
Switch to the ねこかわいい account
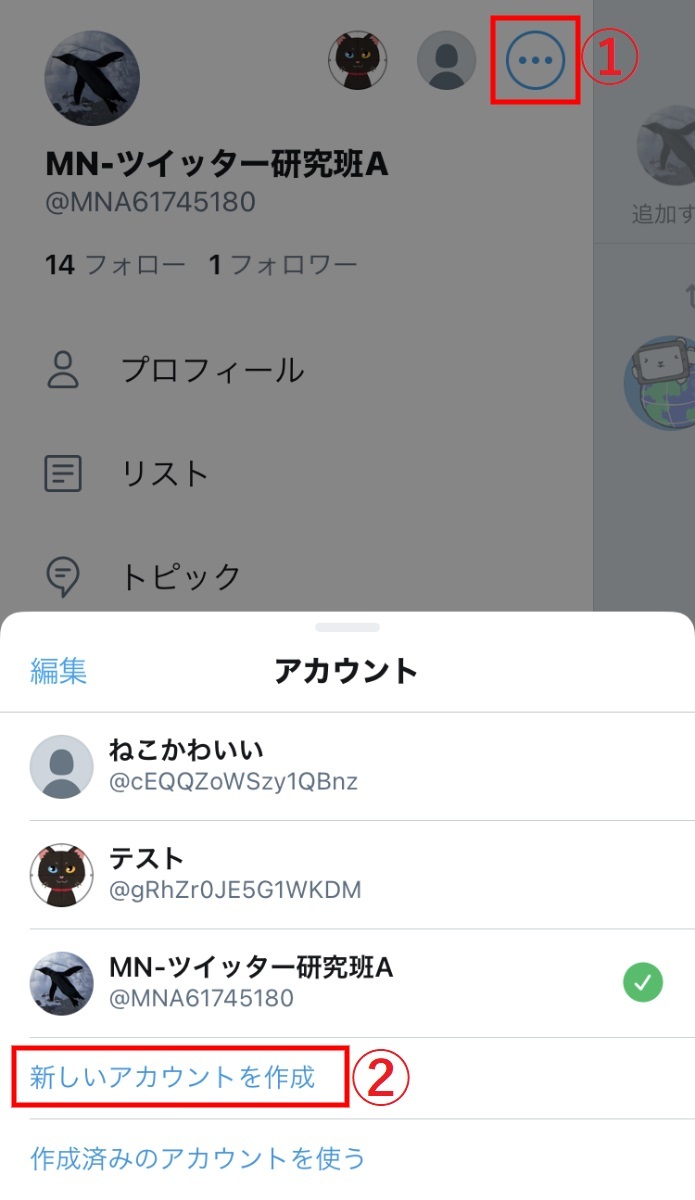click(x=347, y=766)
